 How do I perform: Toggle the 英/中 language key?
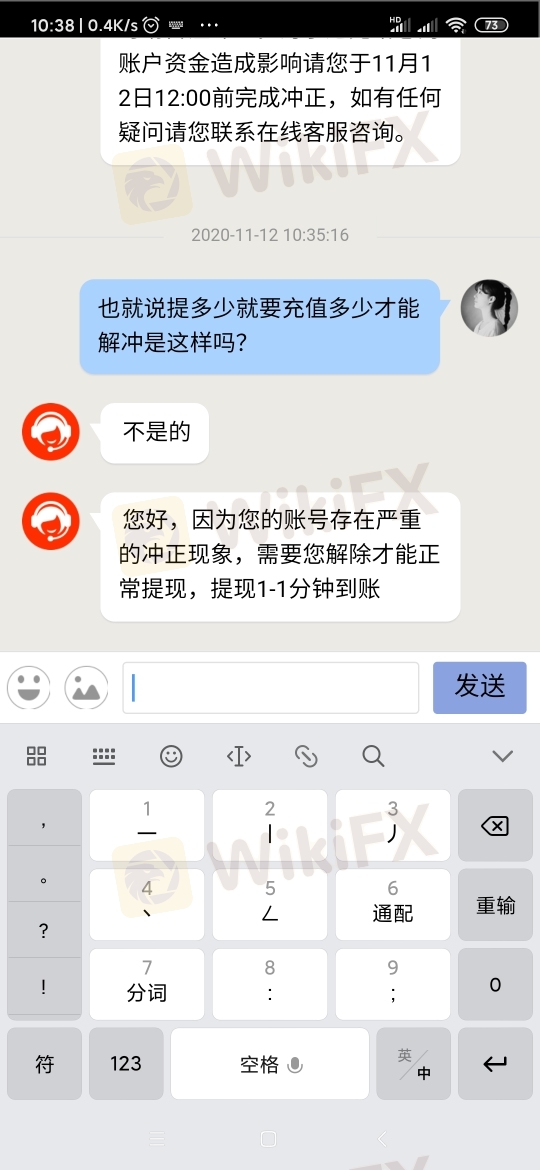(x=413, y=1063)
